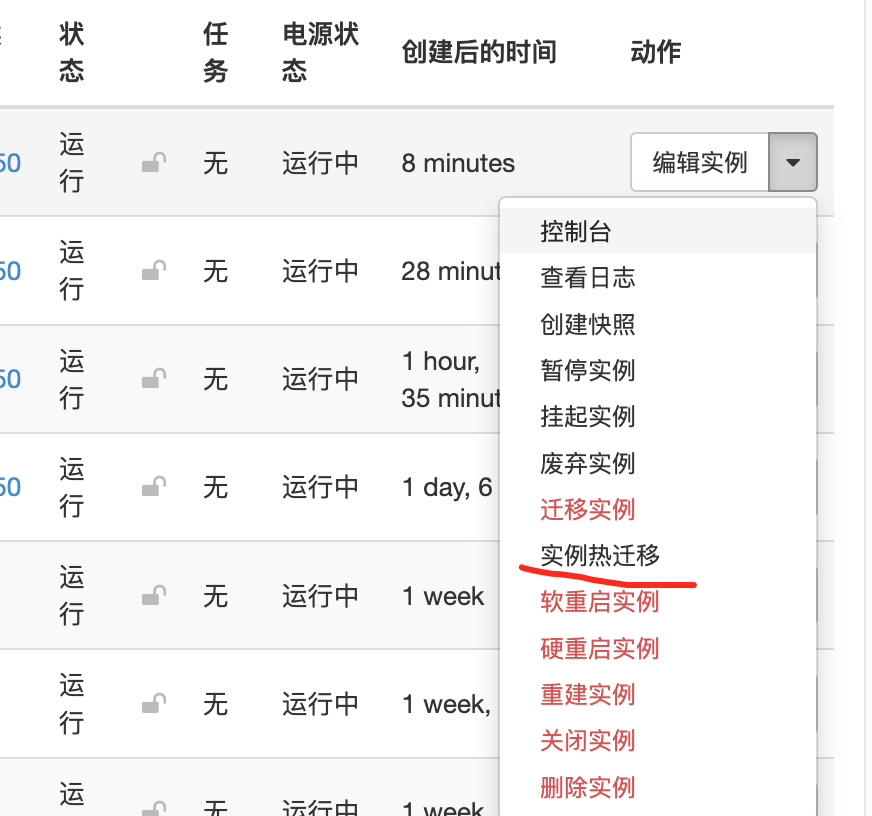
Task: Tap the 编辑实例 button
Action: [699, 162]
